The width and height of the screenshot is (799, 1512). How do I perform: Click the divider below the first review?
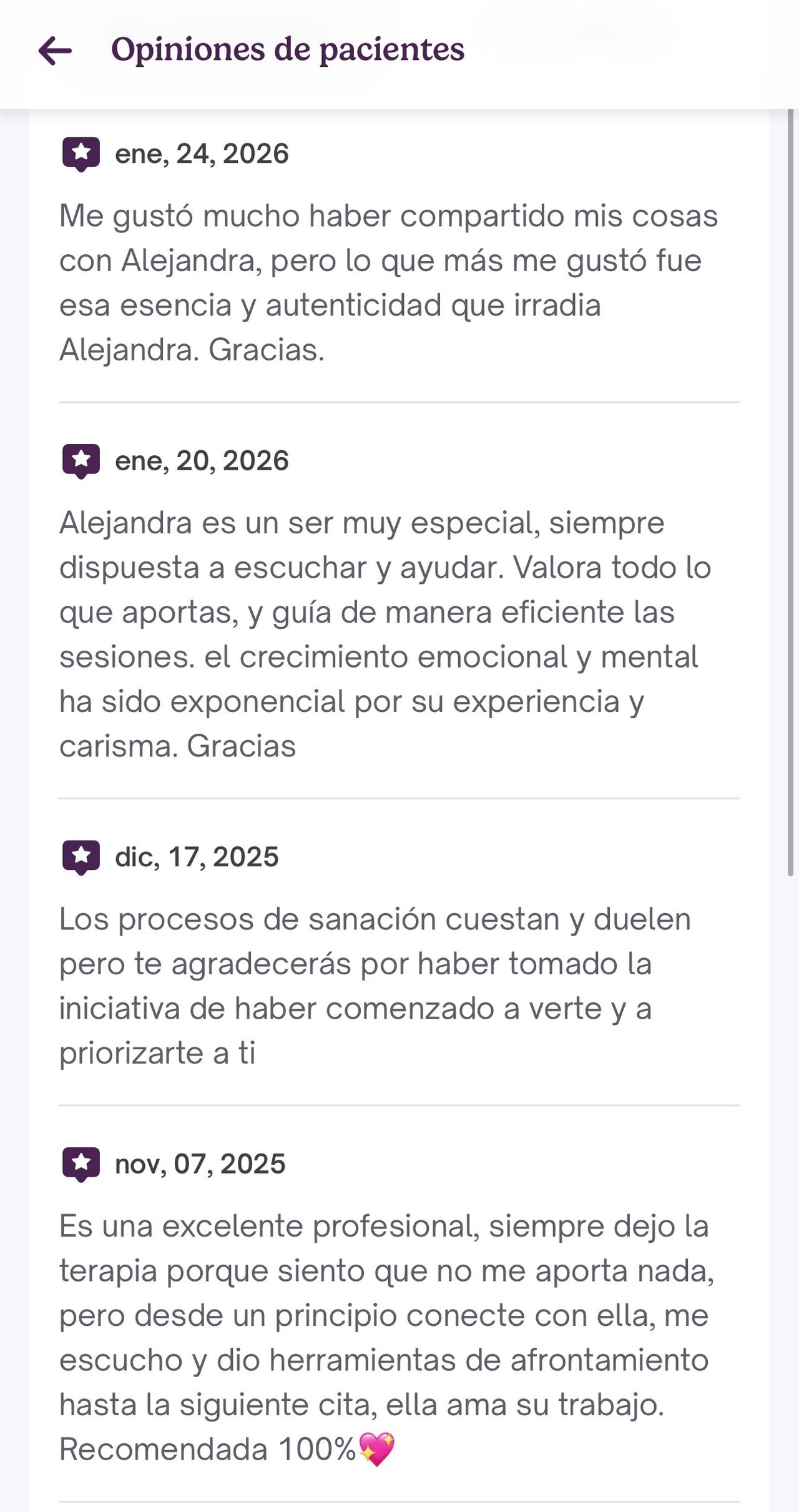[399, 402]
